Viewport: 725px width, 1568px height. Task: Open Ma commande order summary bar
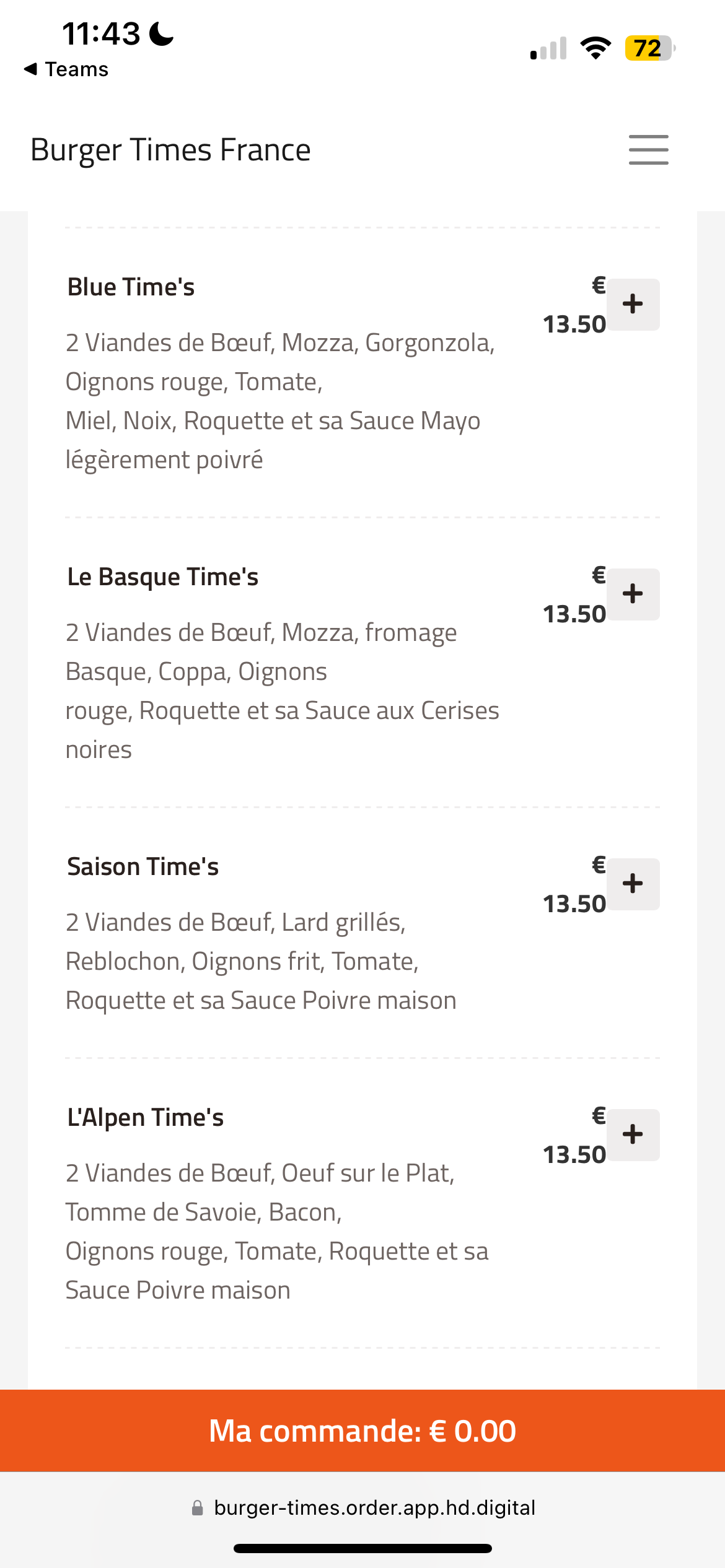pyautogui.click(x=362, y=1431)
